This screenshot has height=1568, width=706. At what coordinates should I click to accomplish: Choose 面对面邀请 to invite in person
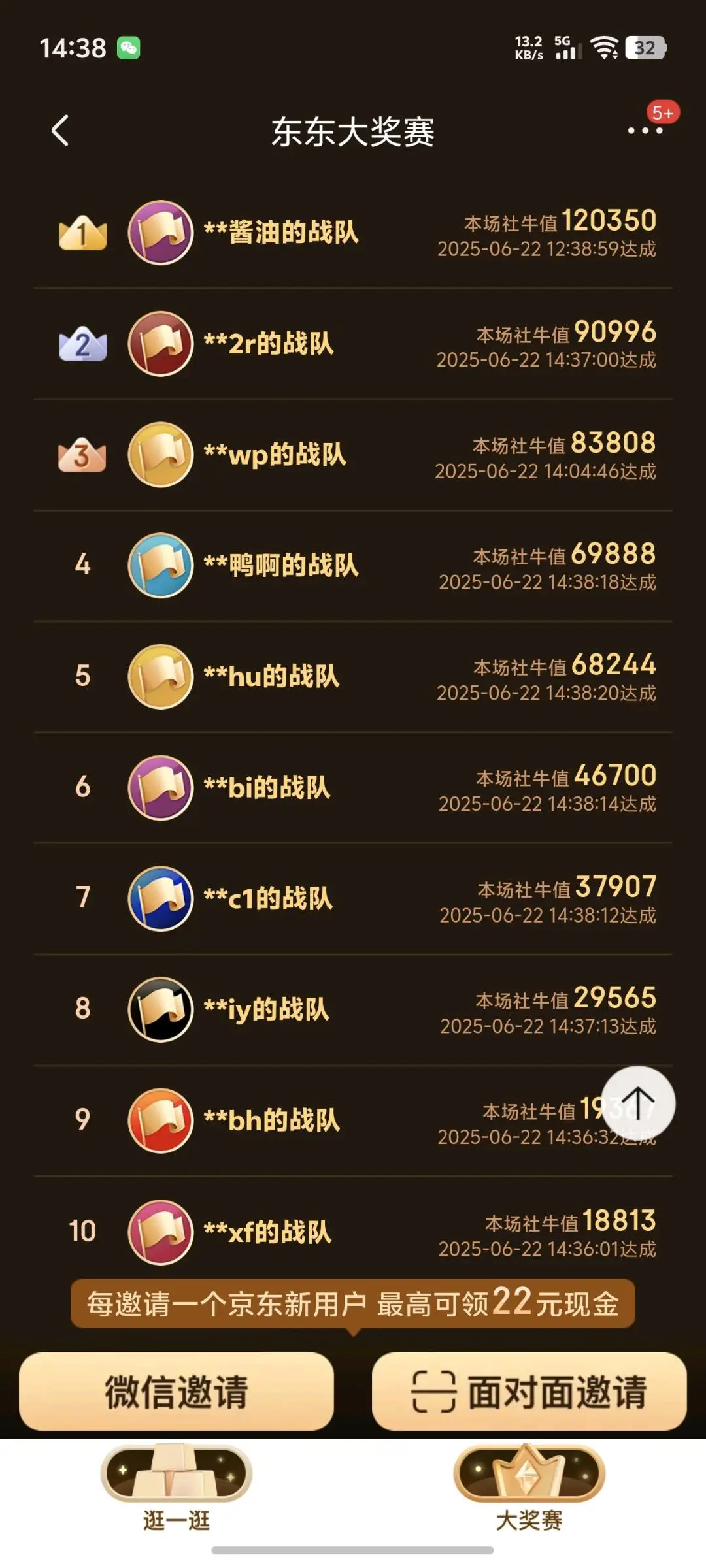[529, 1392]
